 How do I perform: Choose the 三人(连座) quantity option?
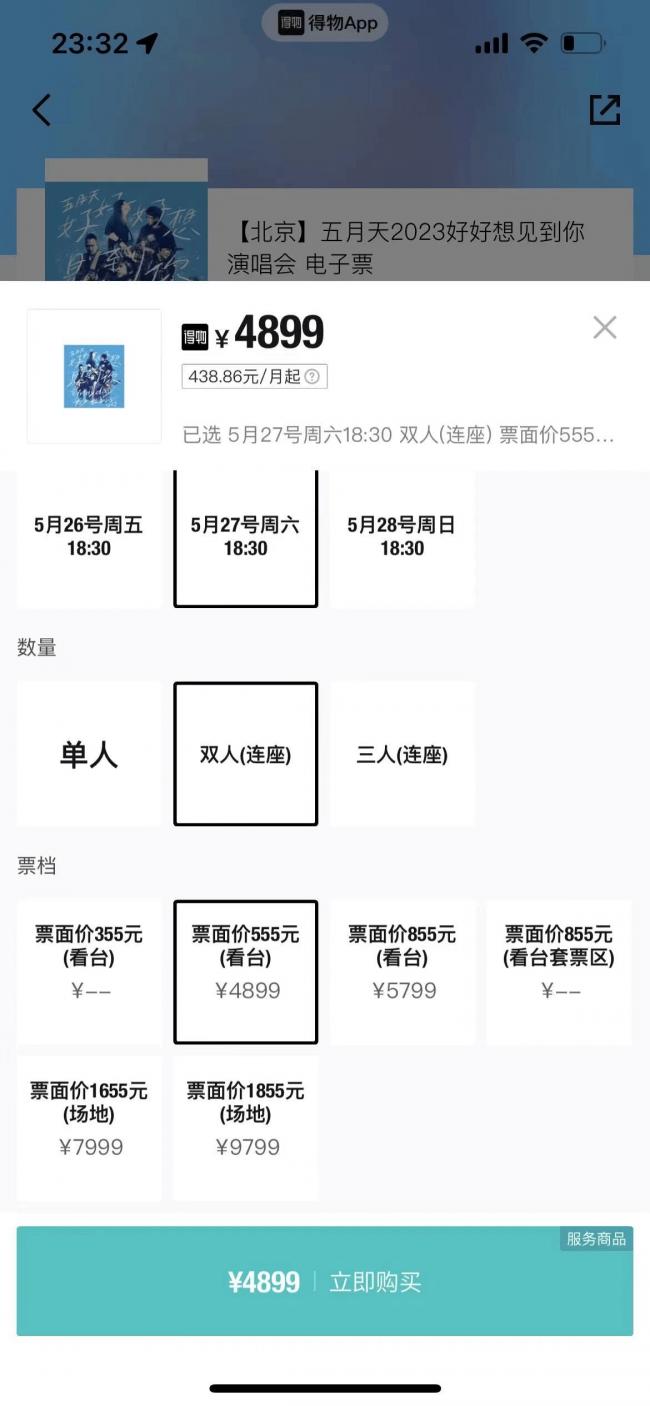[x=402, y=754]
